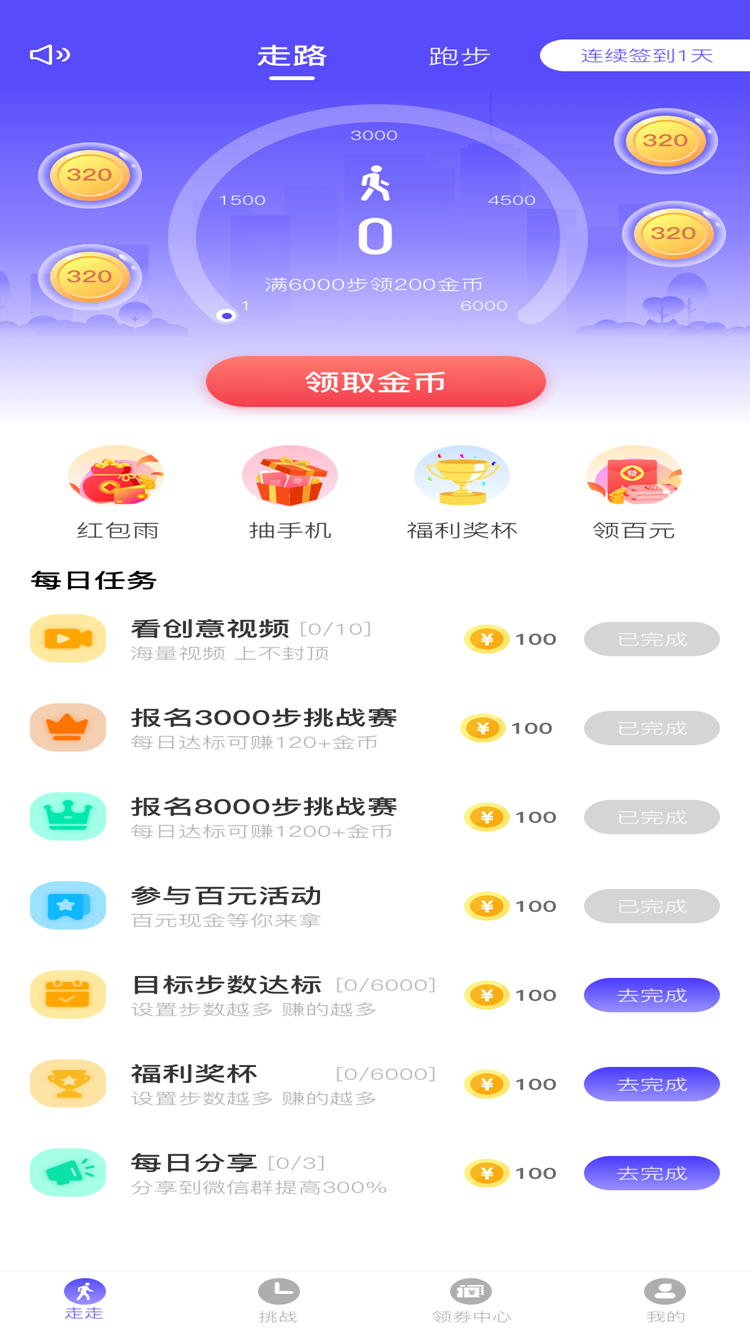Tap 去完成 for 每日分享

pyautogui.click(x=652, y=1173)
